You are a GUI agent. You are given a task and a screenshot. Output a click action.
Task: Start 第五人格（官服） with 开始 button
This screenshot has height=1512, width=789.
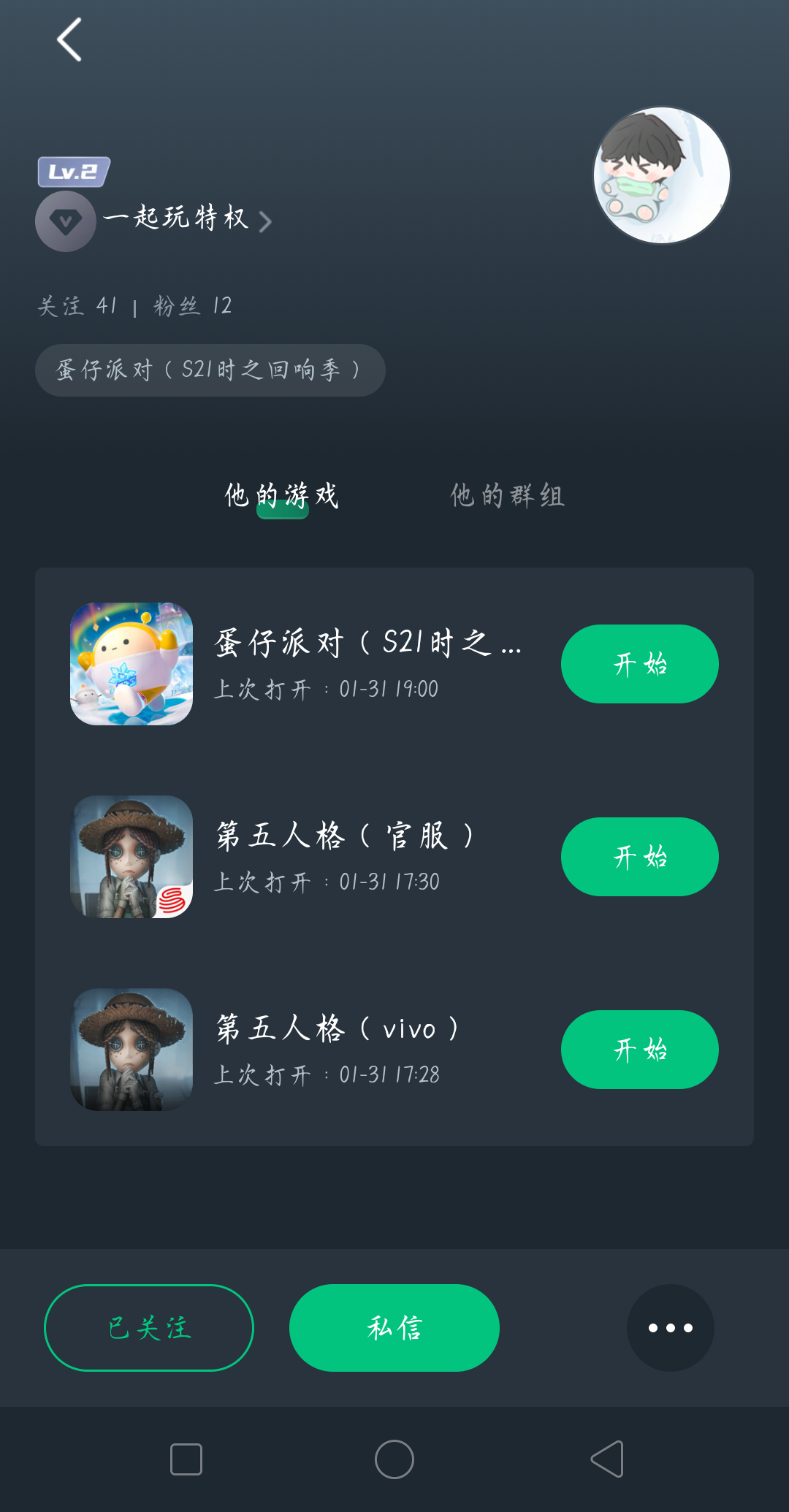tap(640, 857)
